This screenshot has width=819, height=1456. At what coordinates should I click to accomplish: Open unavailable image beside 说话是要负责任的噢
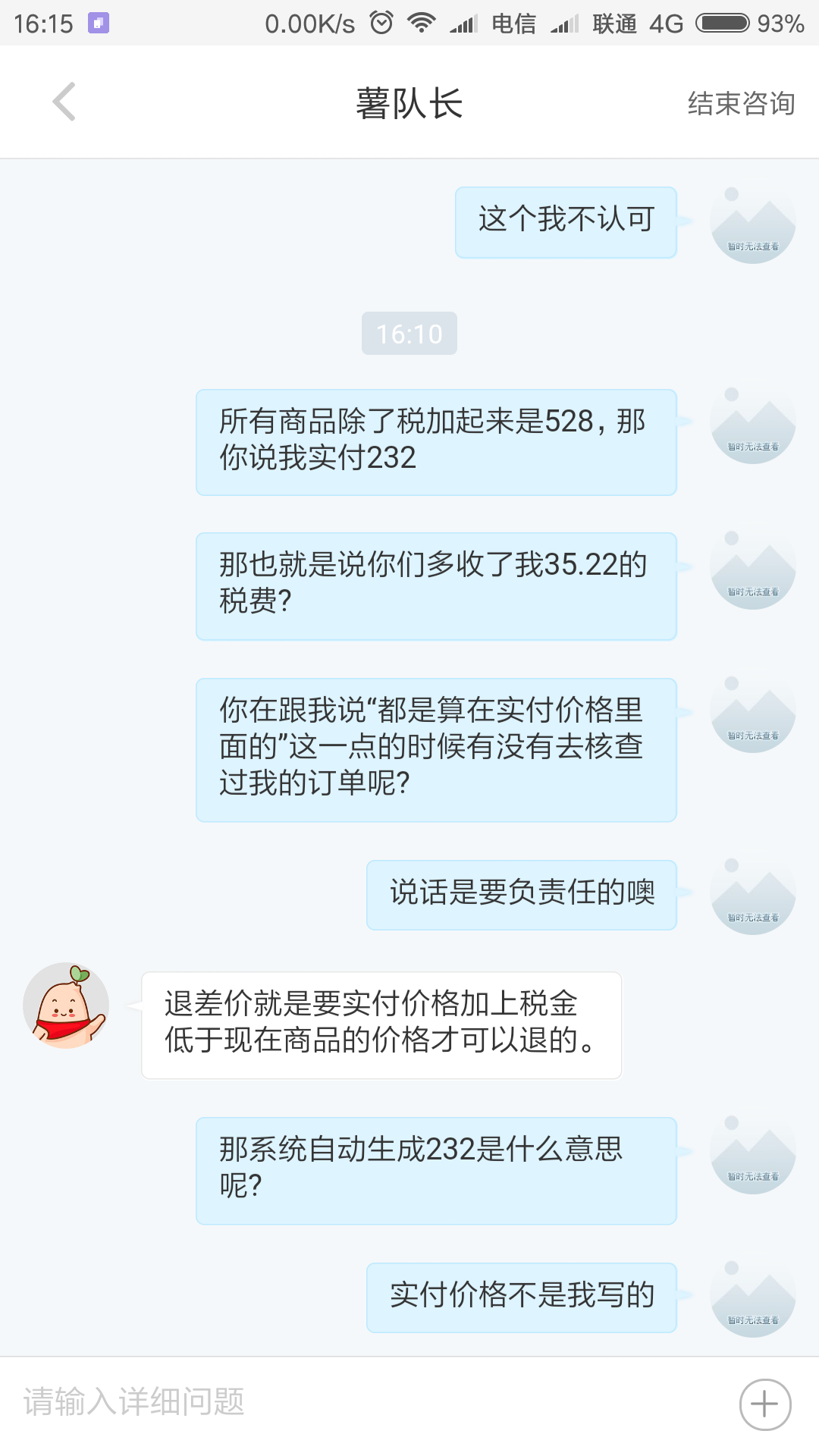pos(753,895)
